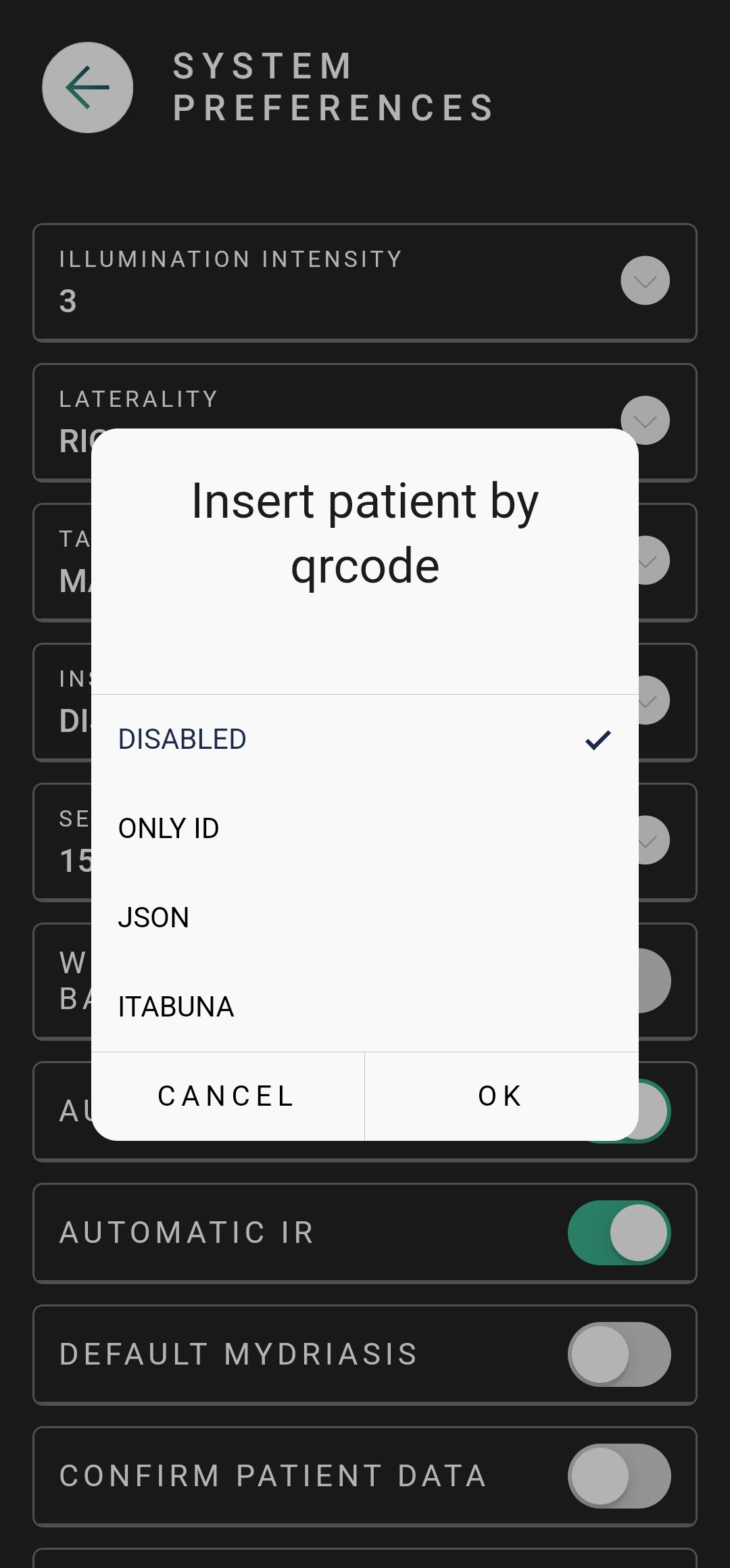Select the DISABLED option

click(x=365, y=739)
